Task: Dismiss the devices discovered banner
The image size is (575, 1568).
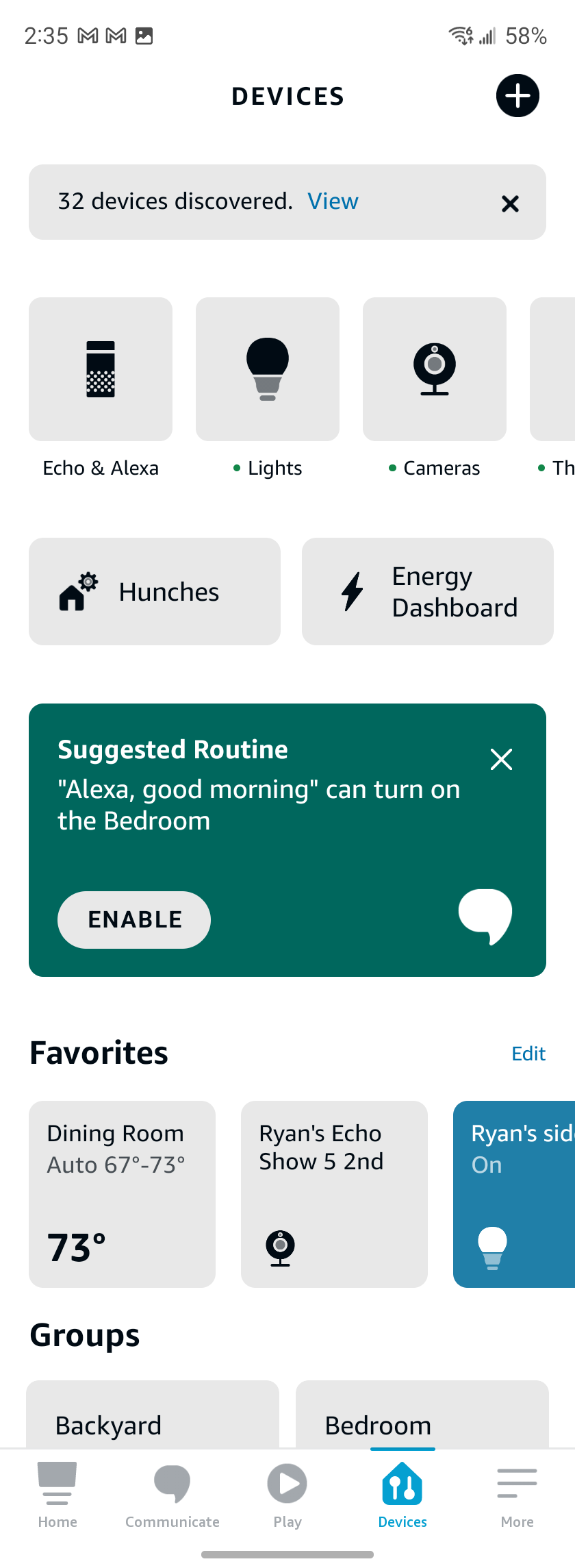Action: (510, 203)
